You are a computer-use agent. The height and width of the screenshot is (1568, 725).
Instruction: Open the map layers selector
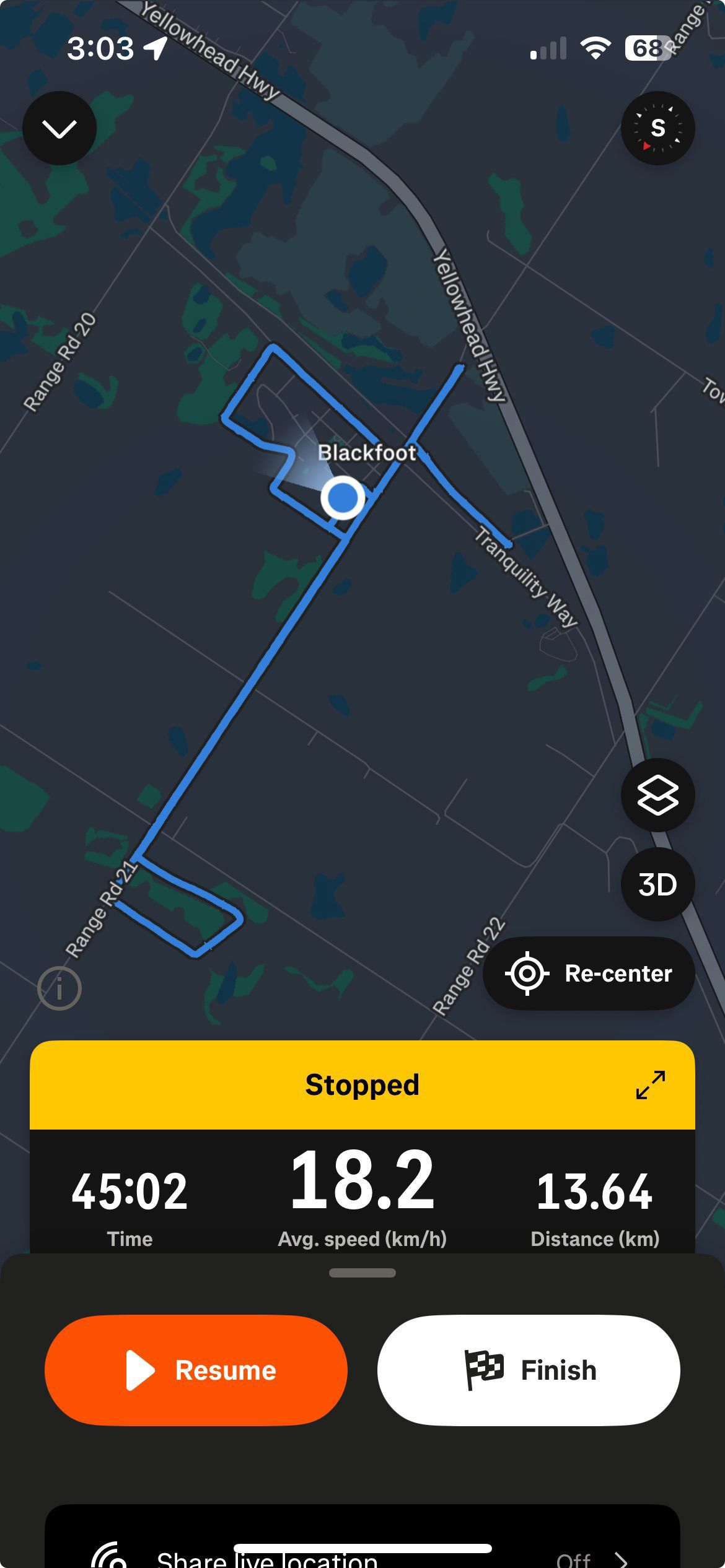pyautogui.click(x=657, y=795)
